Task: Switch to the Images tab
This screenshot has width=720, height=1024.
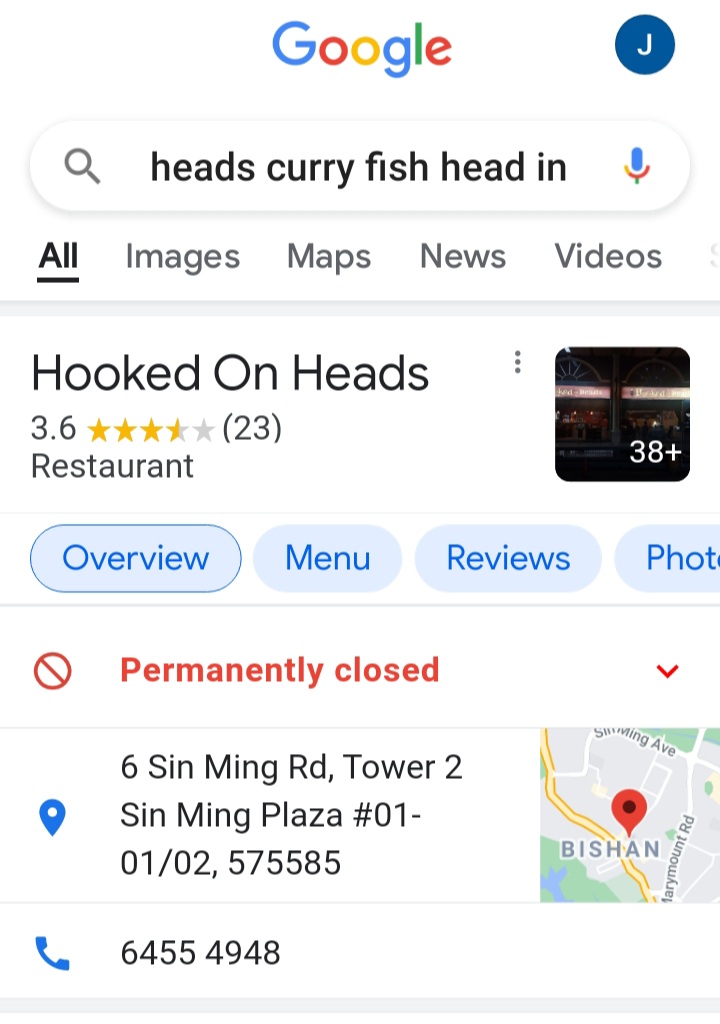Action: [182, 257]
